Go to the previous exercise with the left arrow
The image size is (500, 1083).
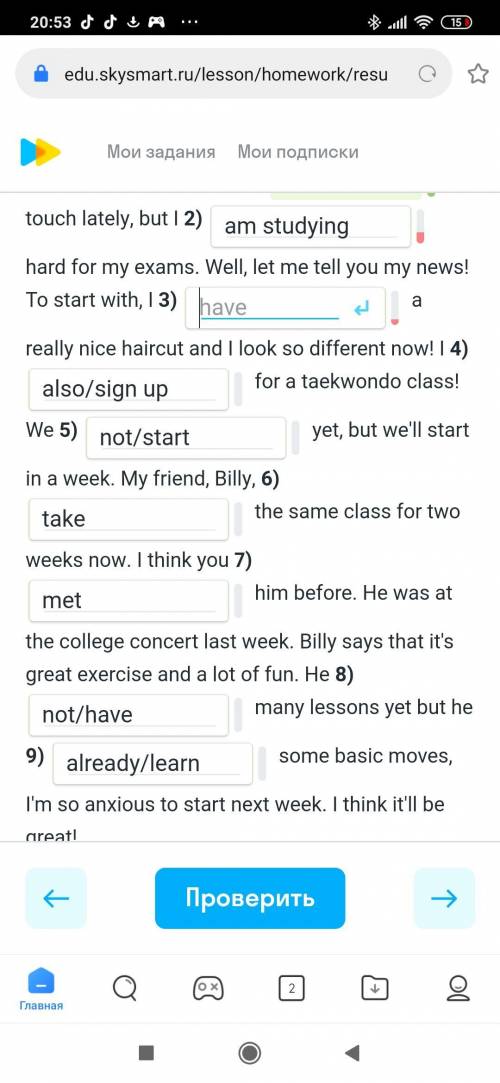(x=56, y=898)
